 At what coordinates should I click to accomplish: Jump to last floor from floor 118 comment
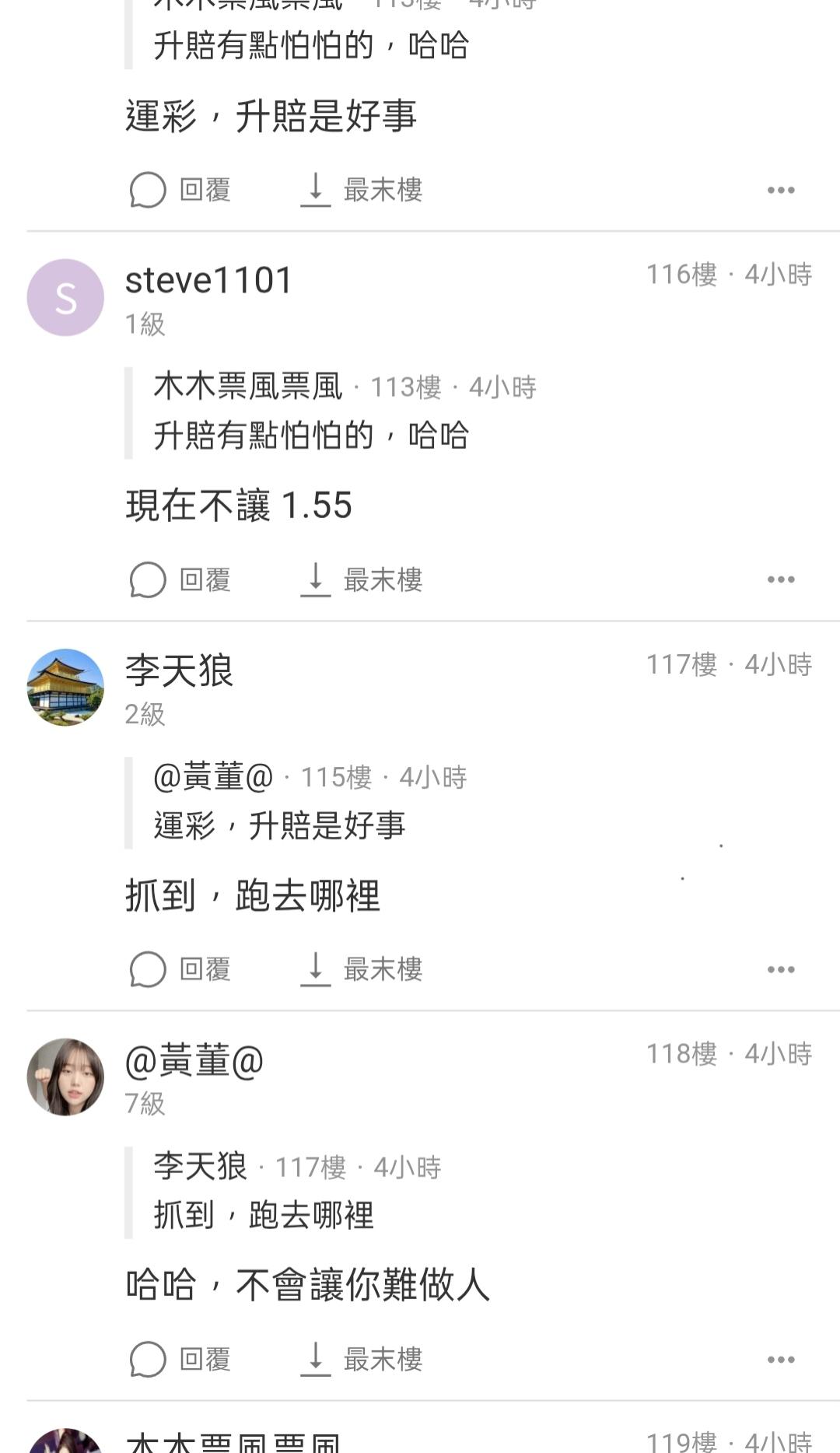click(x=362, y=1360)
